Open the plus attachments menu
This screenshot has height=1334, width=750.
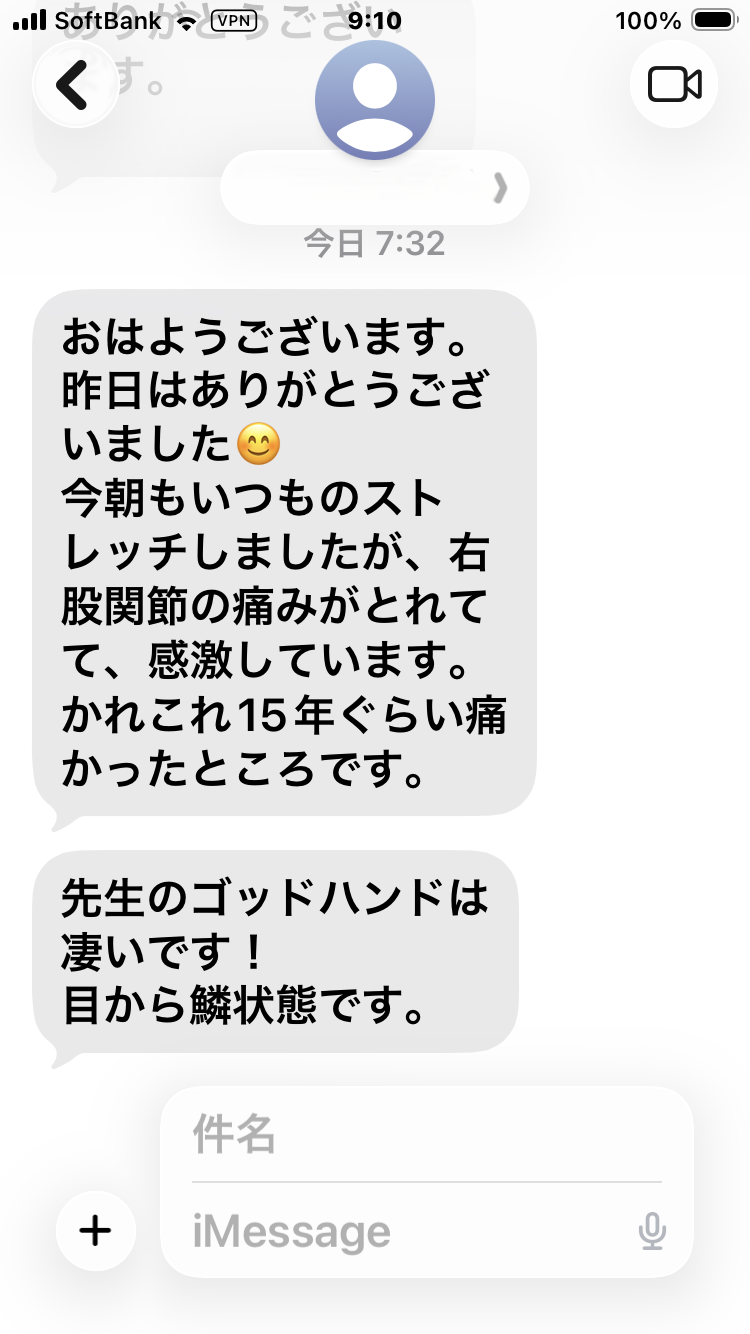95,1231
